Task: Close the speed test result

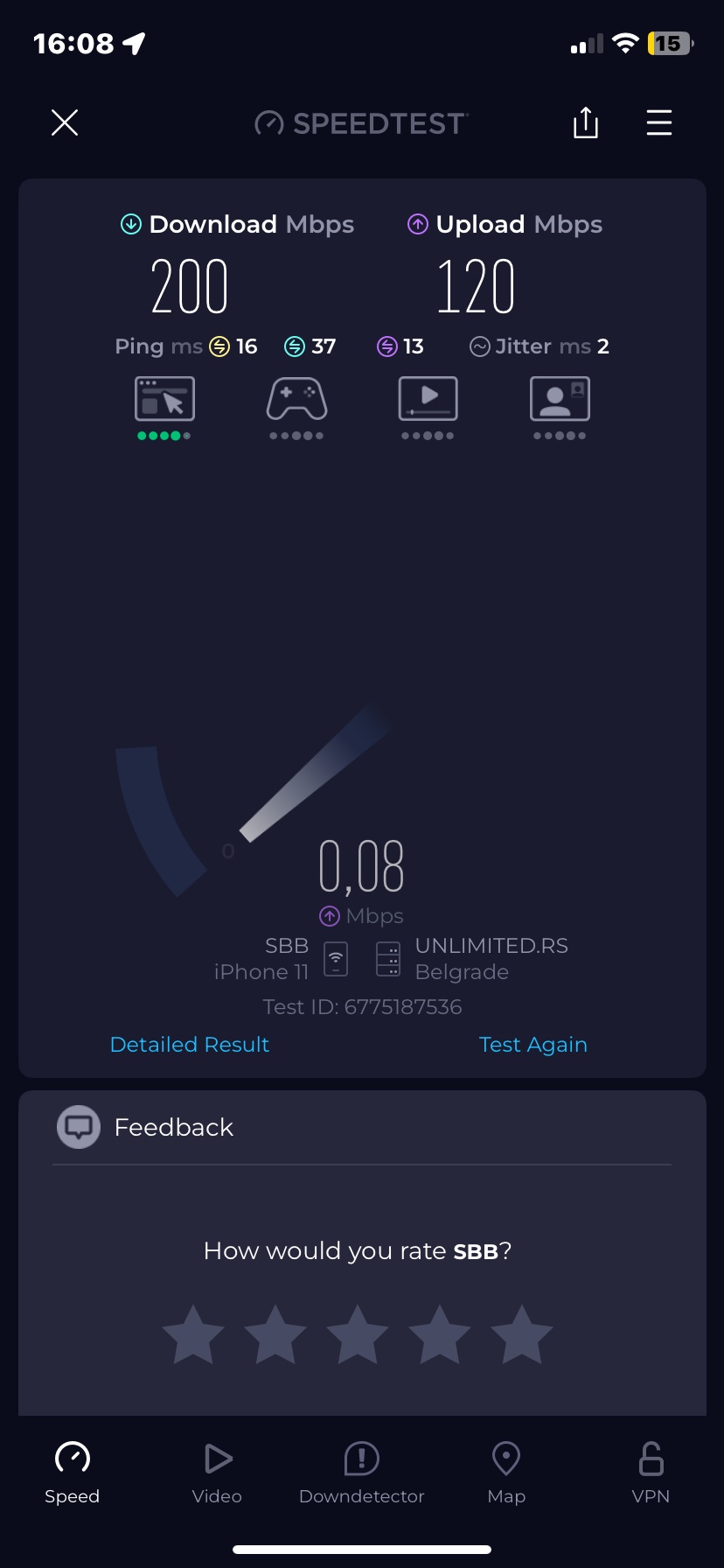Action: pos(65,122)
